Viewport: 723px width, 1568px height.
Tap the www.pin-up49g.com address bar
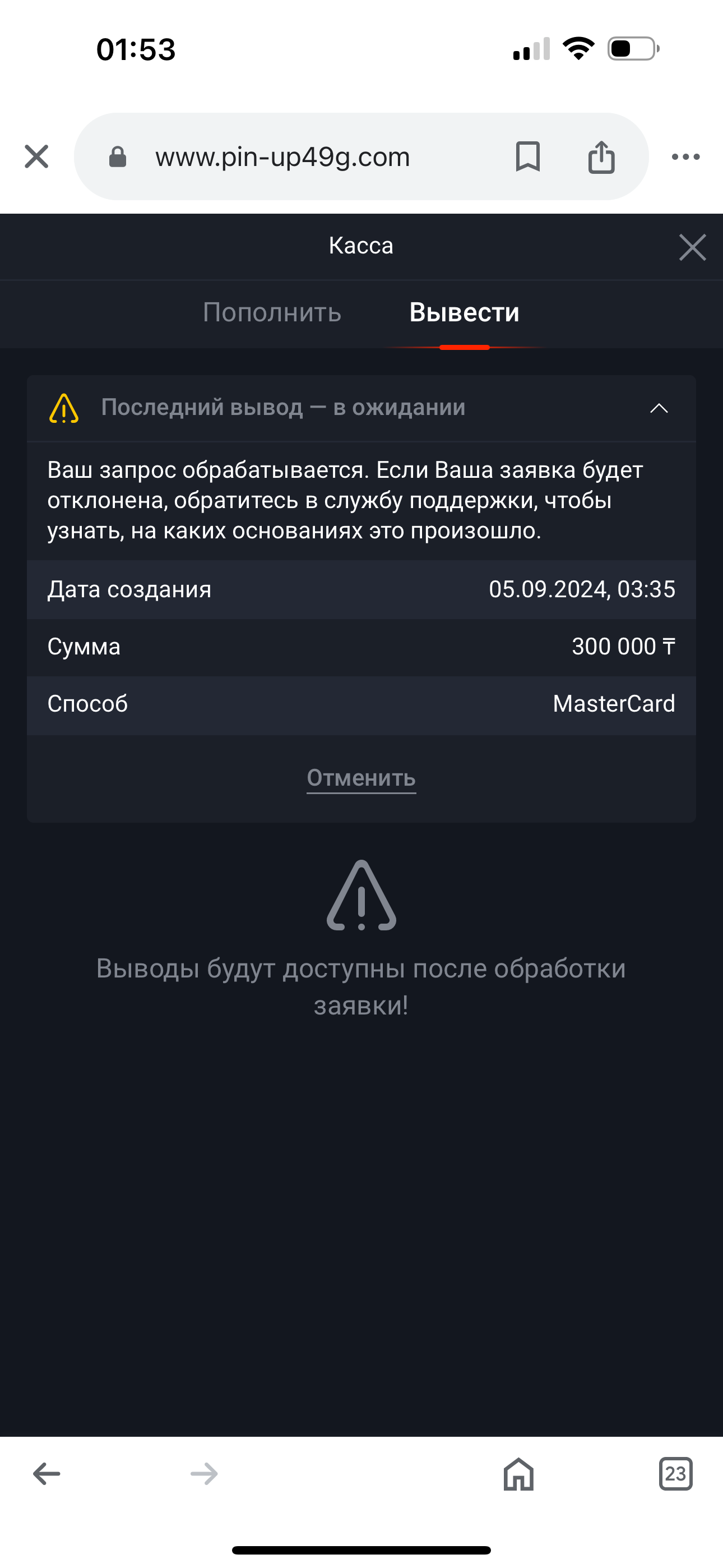tap(282, 157)
